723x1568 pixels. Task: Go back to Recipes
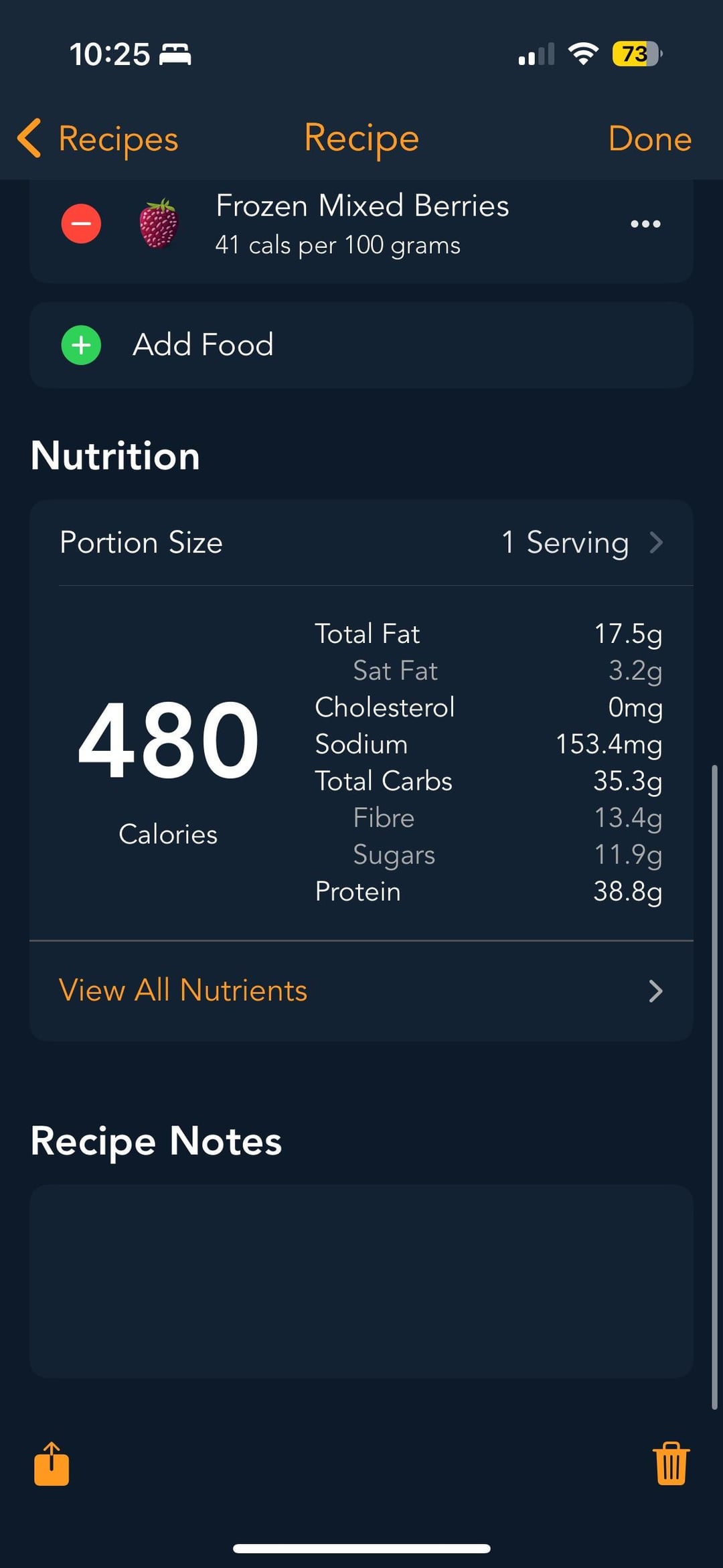click(98, 139)
